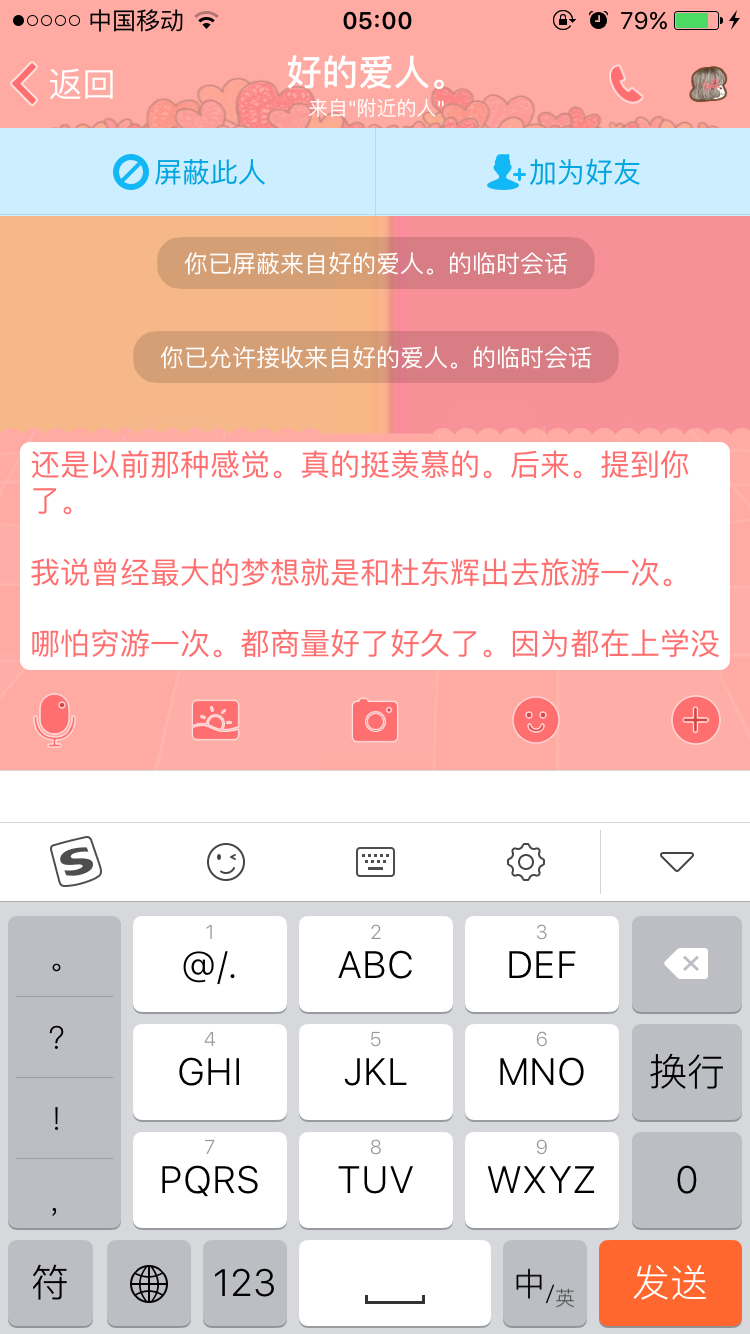The image size is (750, 1334).
Task: Send the message with 发送
Action: point(670,1284)
